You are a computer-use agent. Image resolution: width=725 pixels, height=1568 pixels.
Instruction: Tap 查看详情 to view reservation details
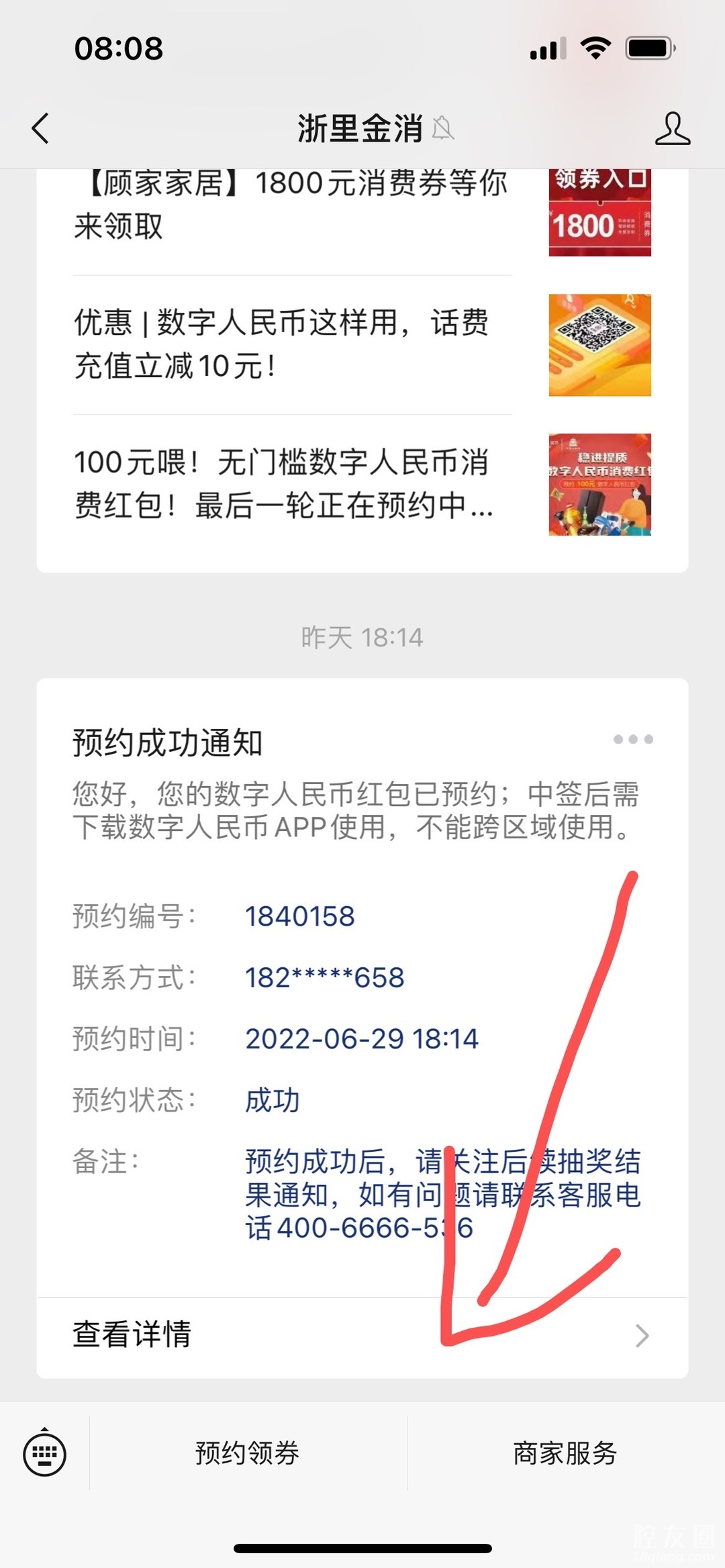(x=362, y=1334)
